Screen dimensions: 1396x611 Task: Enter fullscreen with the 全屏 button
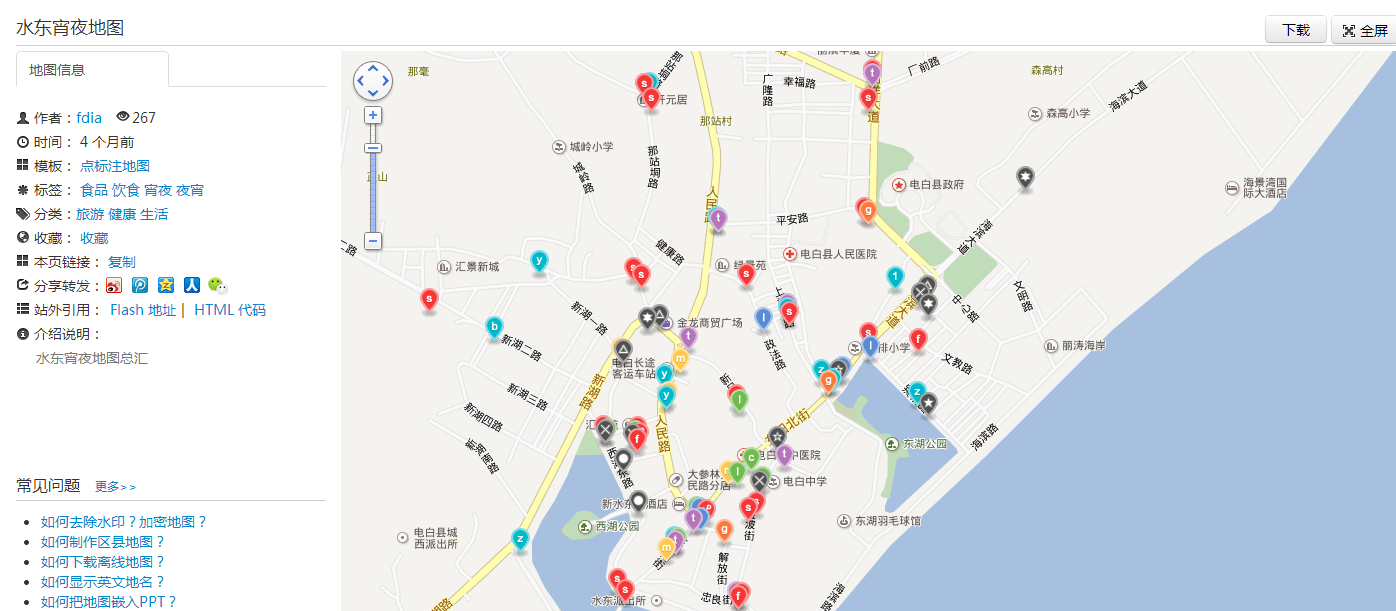pyautogui.click(x=1364, y=30)
